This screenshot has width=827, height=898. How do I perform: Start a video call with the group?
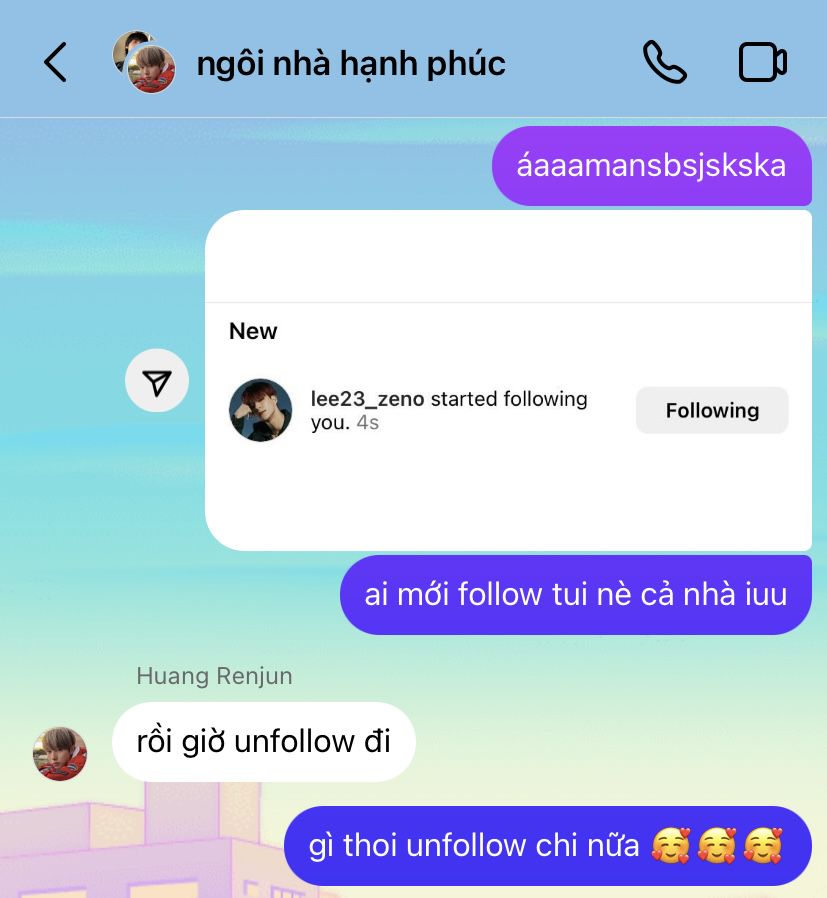(762, 63)
